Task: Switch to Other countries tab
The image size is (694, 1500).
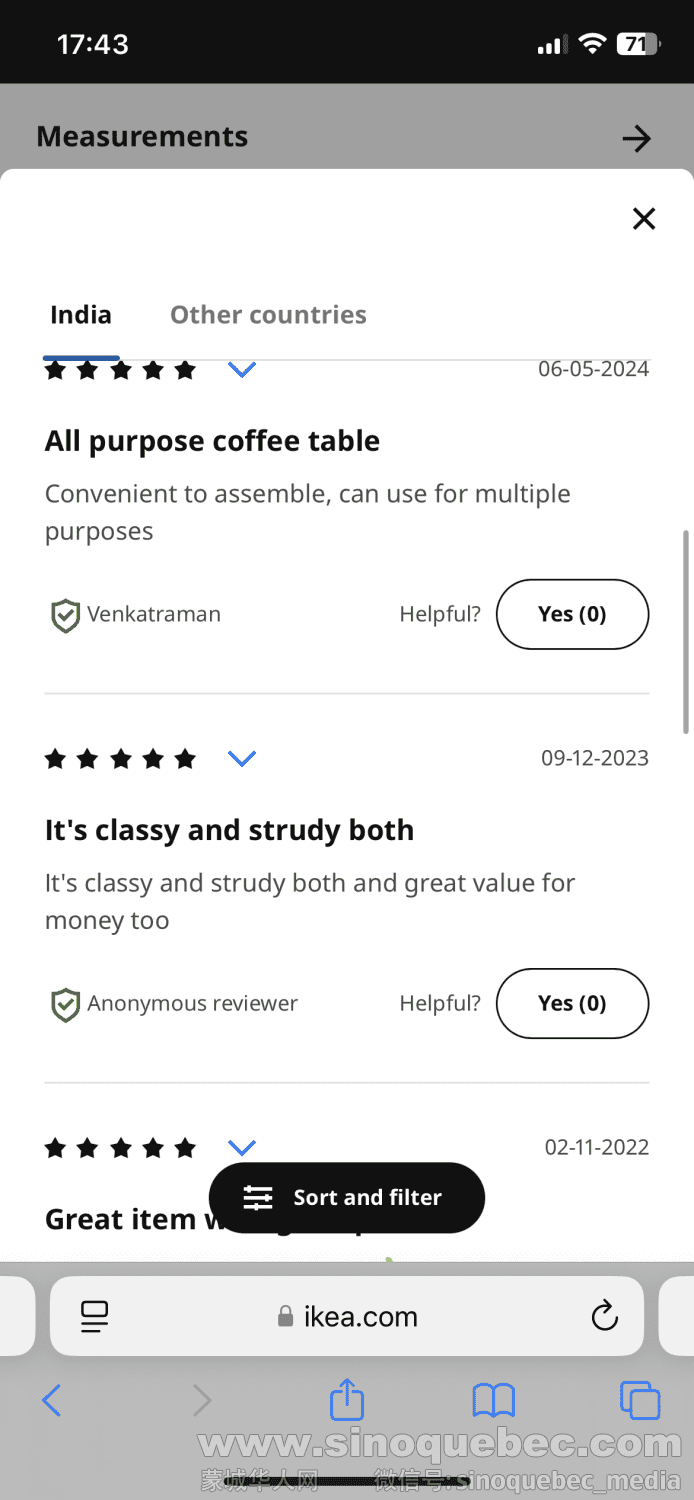Action: pyautogui.click(x=268, y=315)
